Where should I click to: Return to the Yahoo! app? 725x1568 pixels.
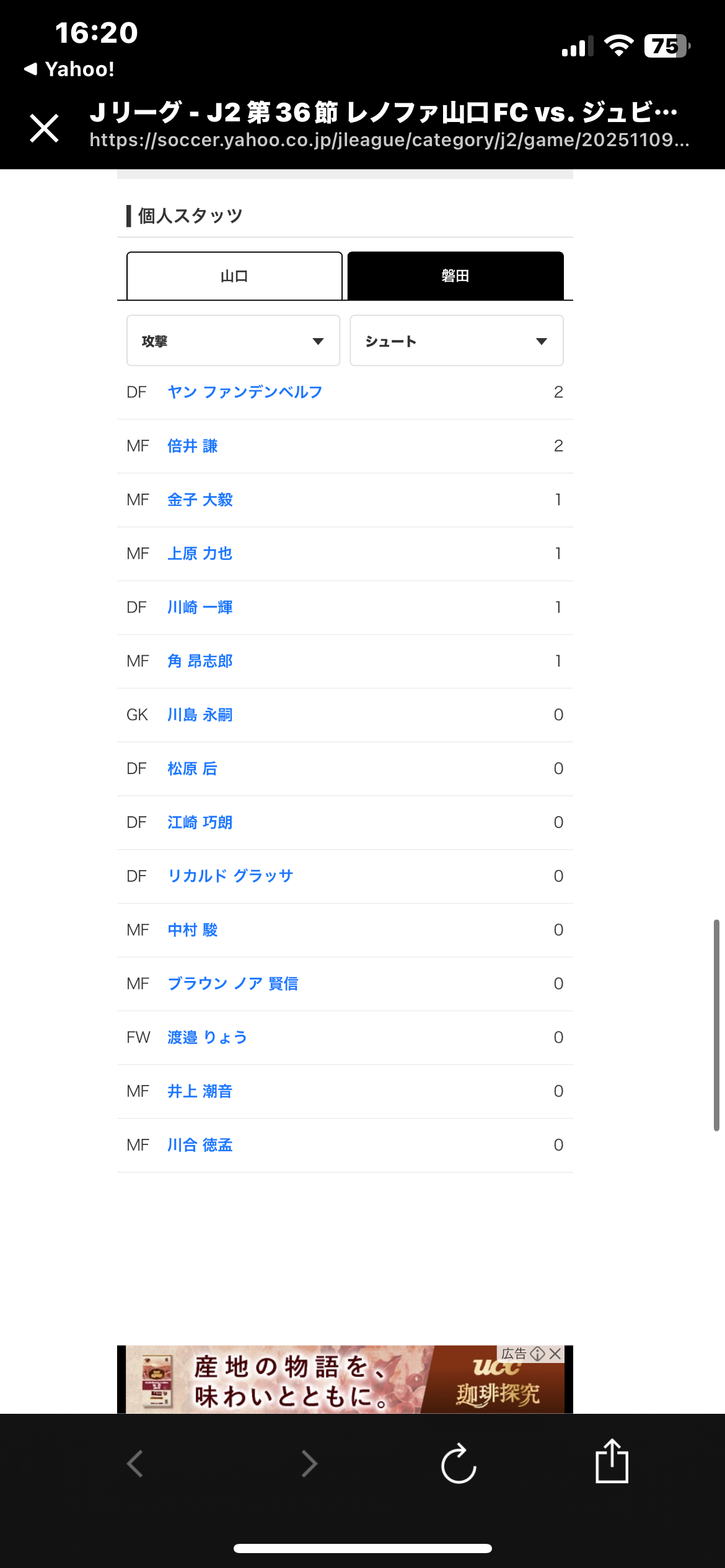click(69, 69)
